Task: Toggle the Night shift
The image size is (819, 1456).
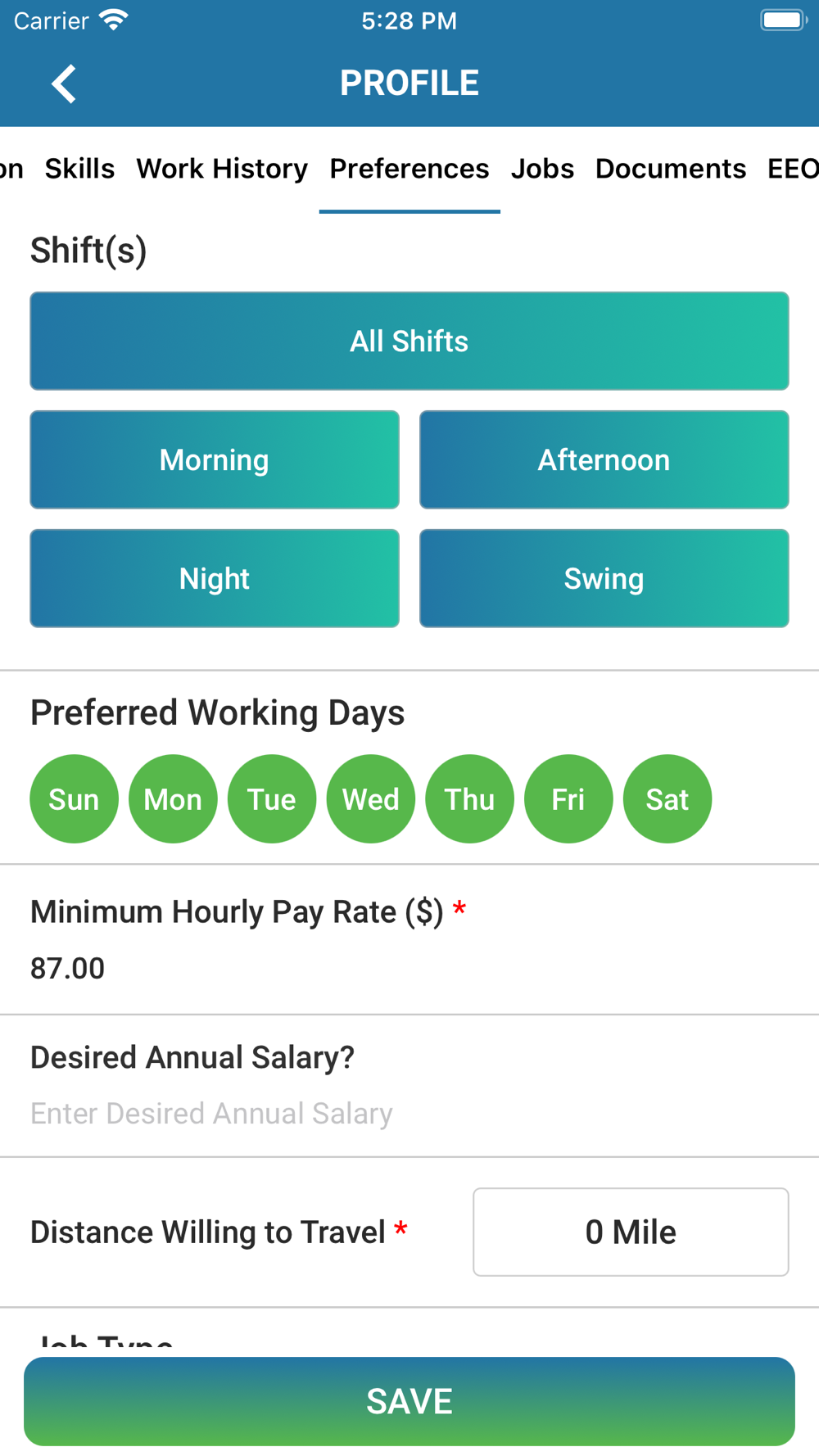Action: click(215, 578)
